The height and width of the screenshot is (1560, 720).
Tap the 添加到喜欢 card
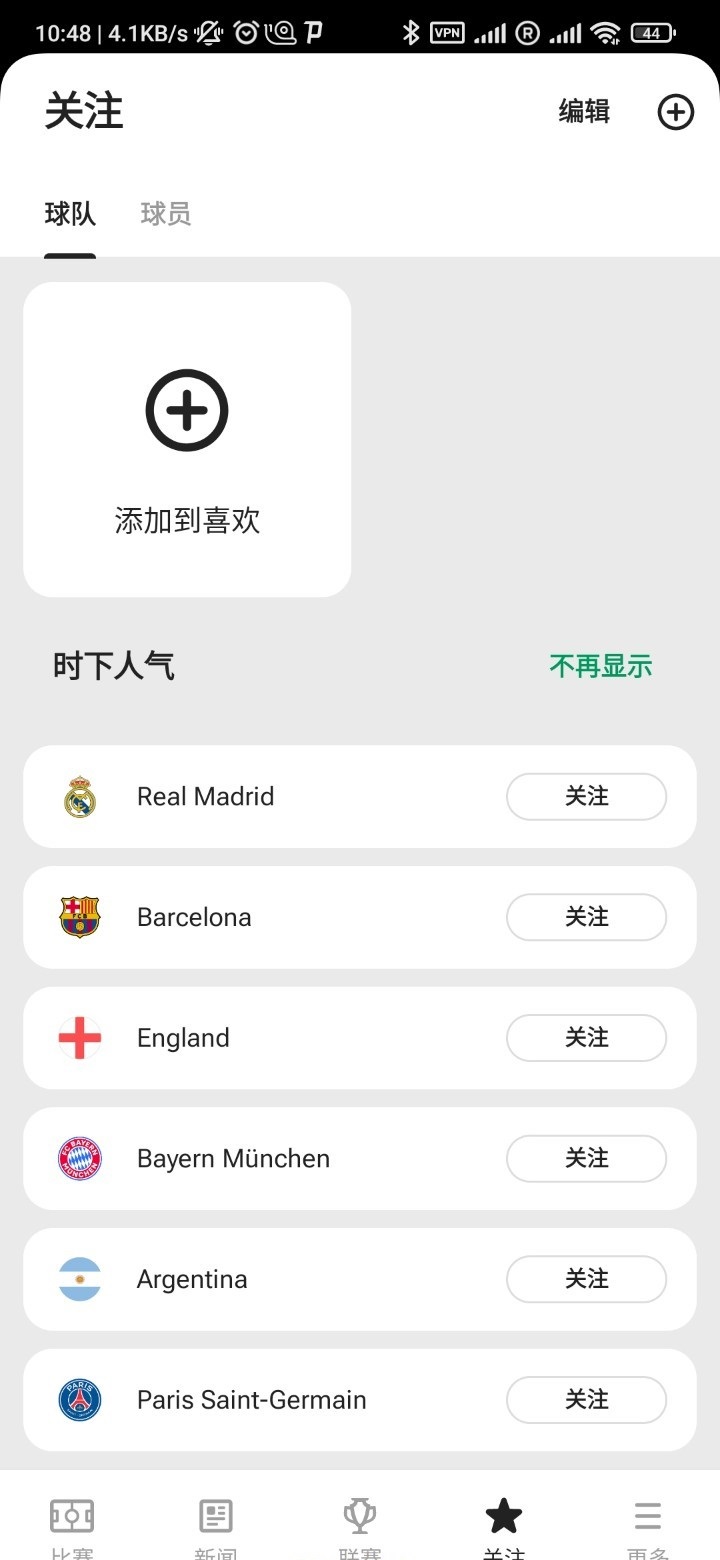point(186,438)
